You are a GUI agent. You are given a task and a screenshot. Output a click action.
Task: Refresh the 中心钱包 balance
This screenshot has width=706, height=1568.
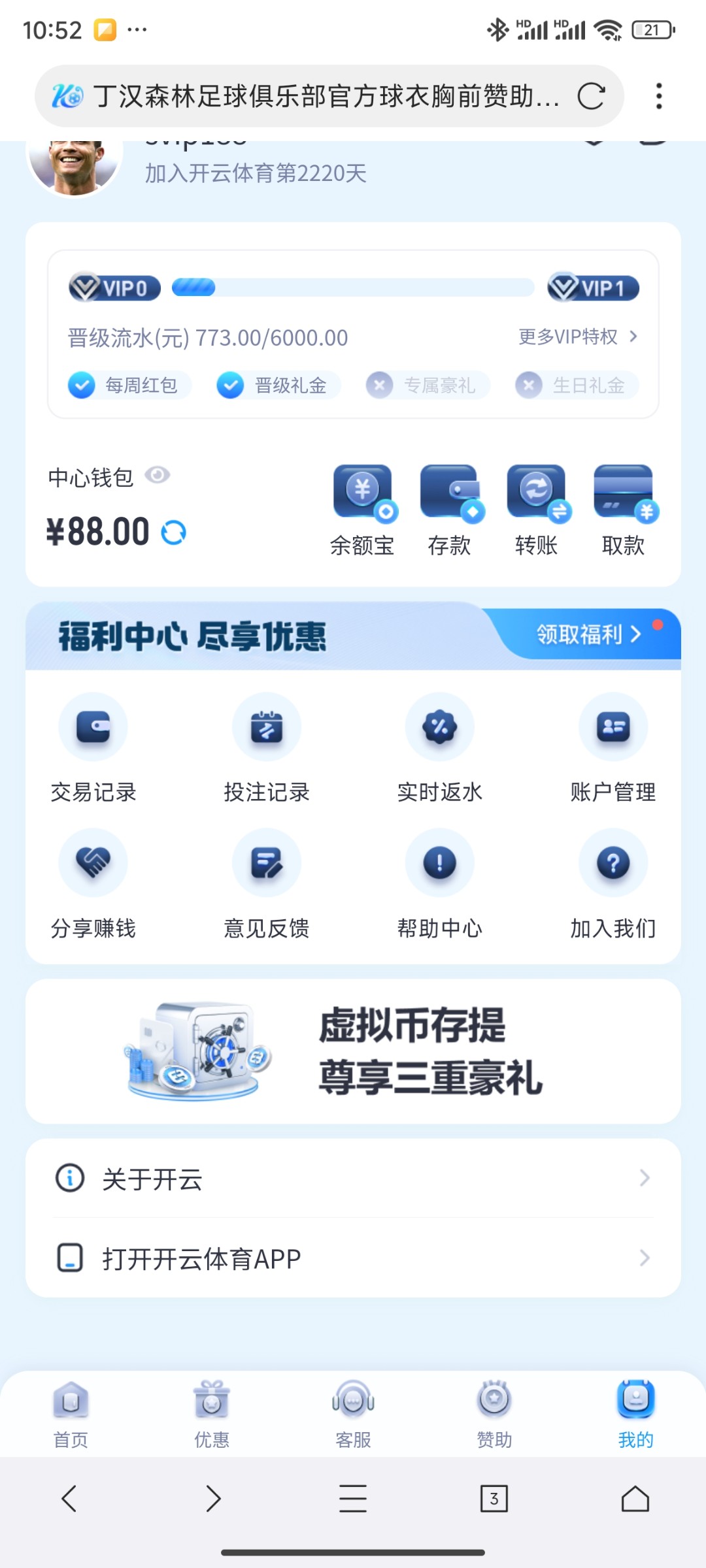pyautogui.click(x=174, y=532)
